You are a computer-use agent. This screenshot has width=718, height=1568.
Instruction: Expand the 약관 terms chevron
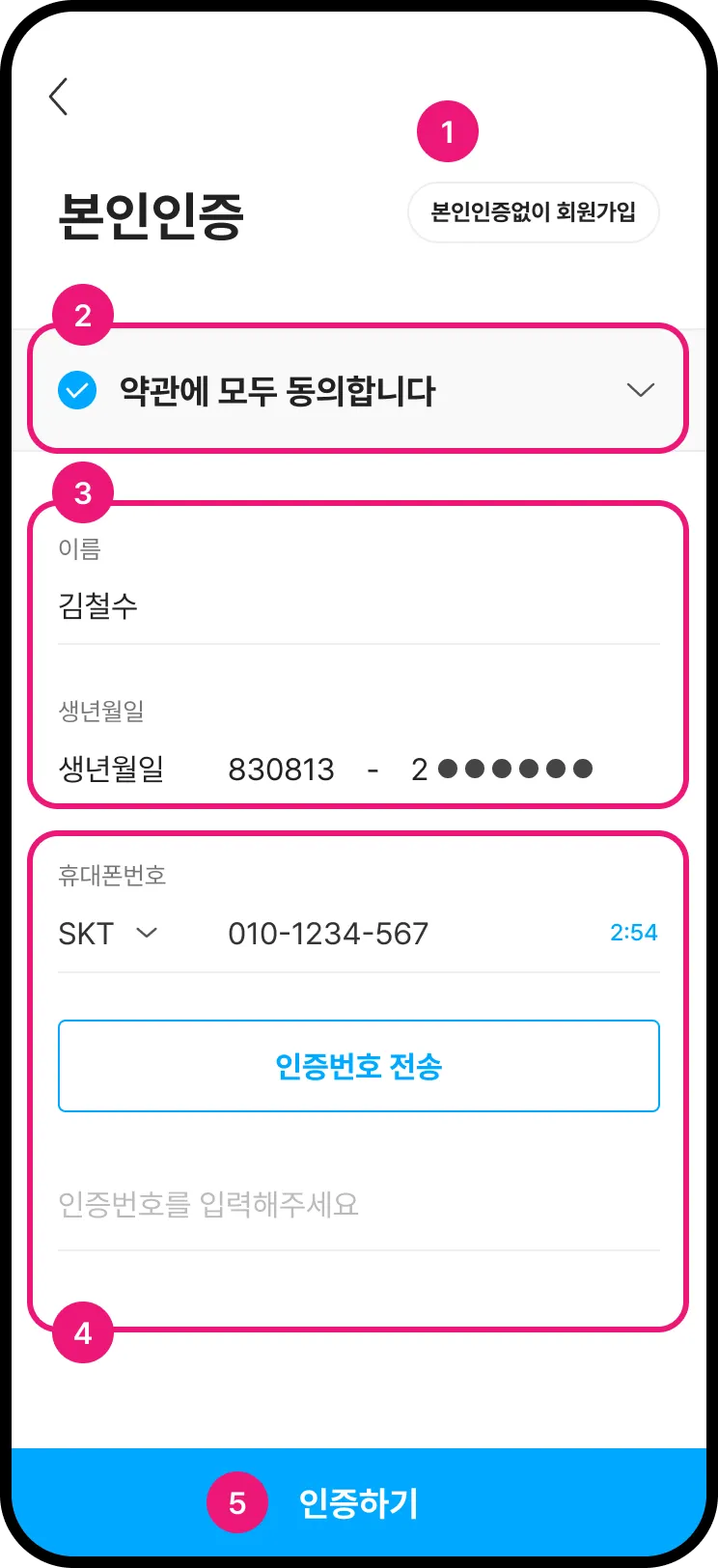(x=640, y=390)
